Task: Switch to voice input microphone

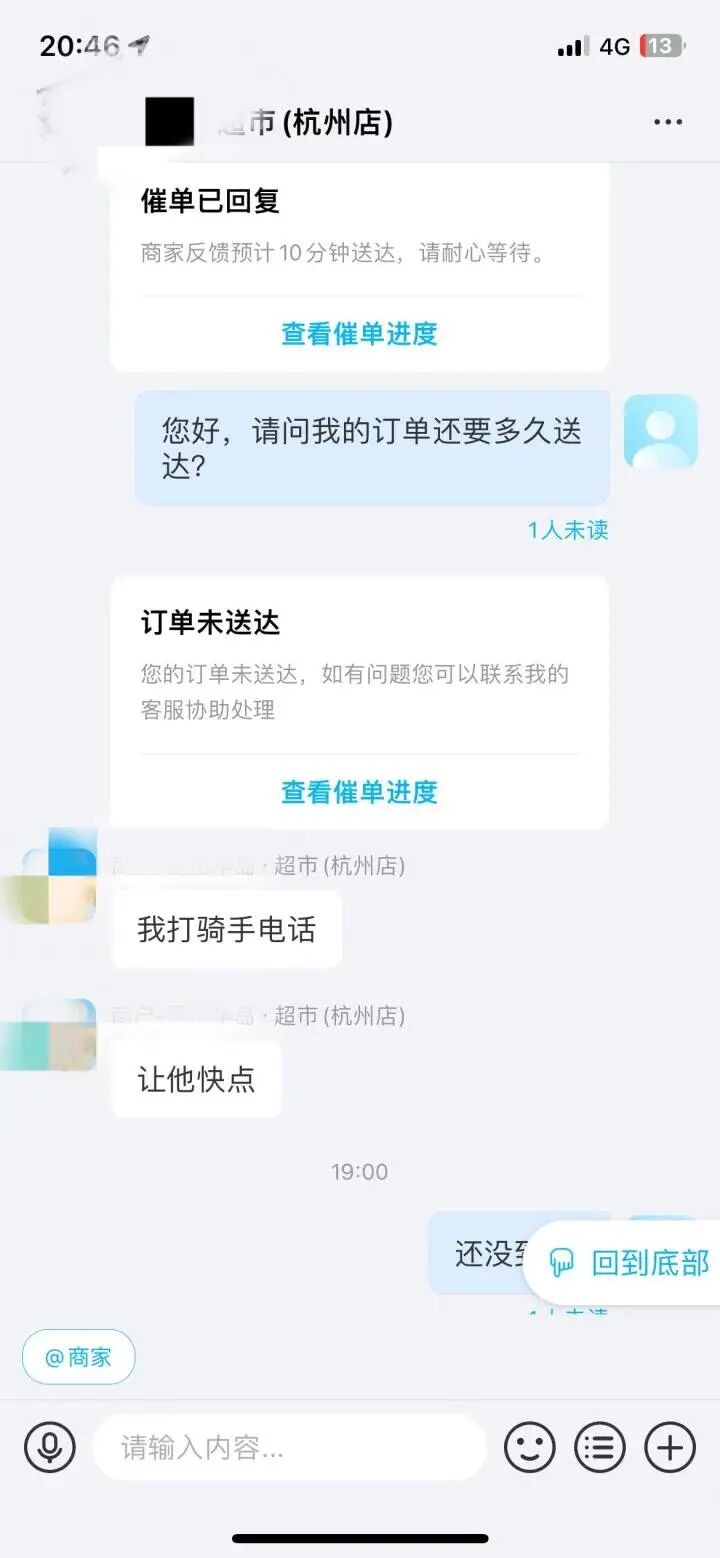Action: (50, 1447)
